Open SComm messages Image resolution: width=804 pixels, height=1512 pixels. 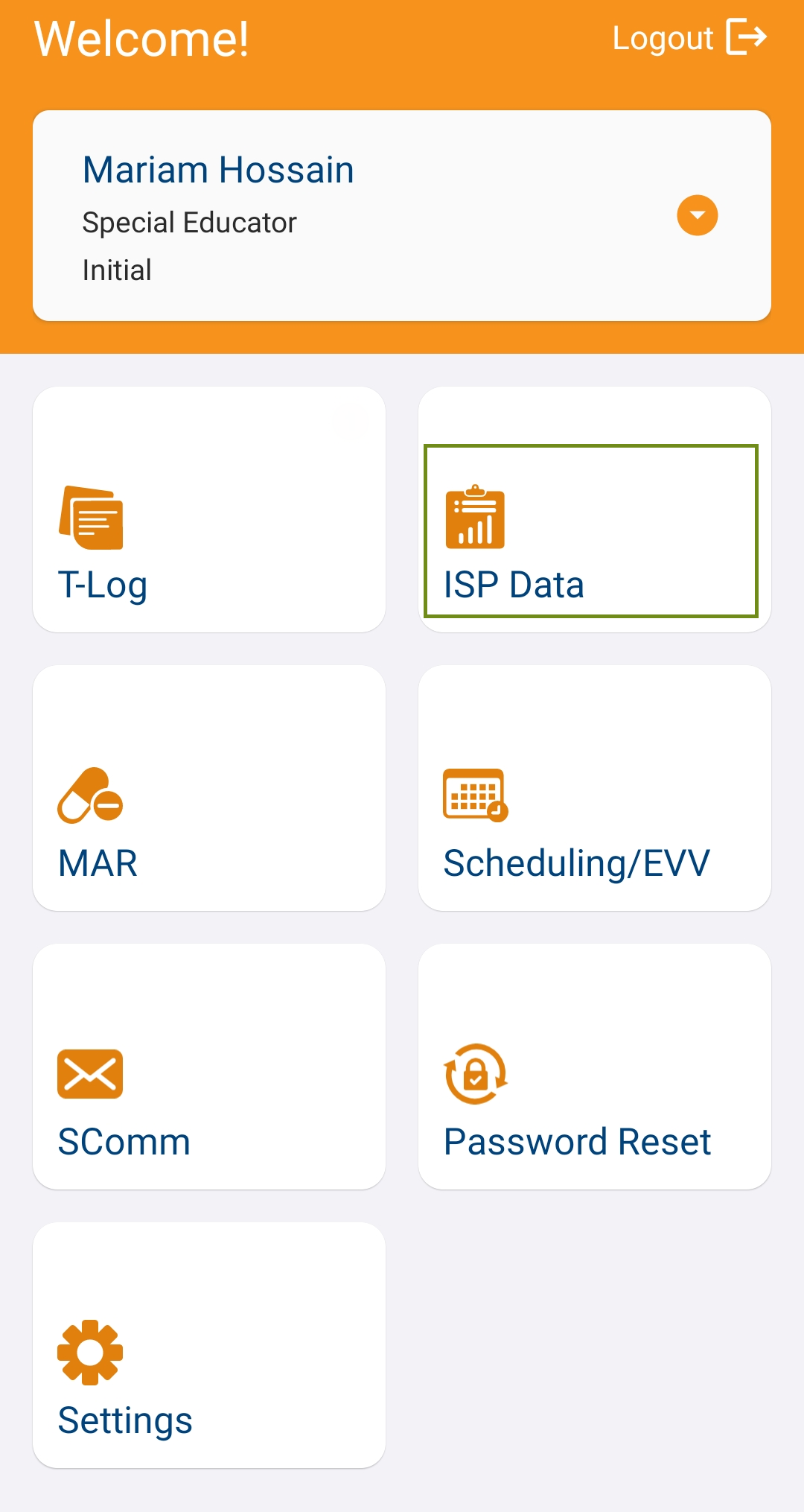(209, 1067)
